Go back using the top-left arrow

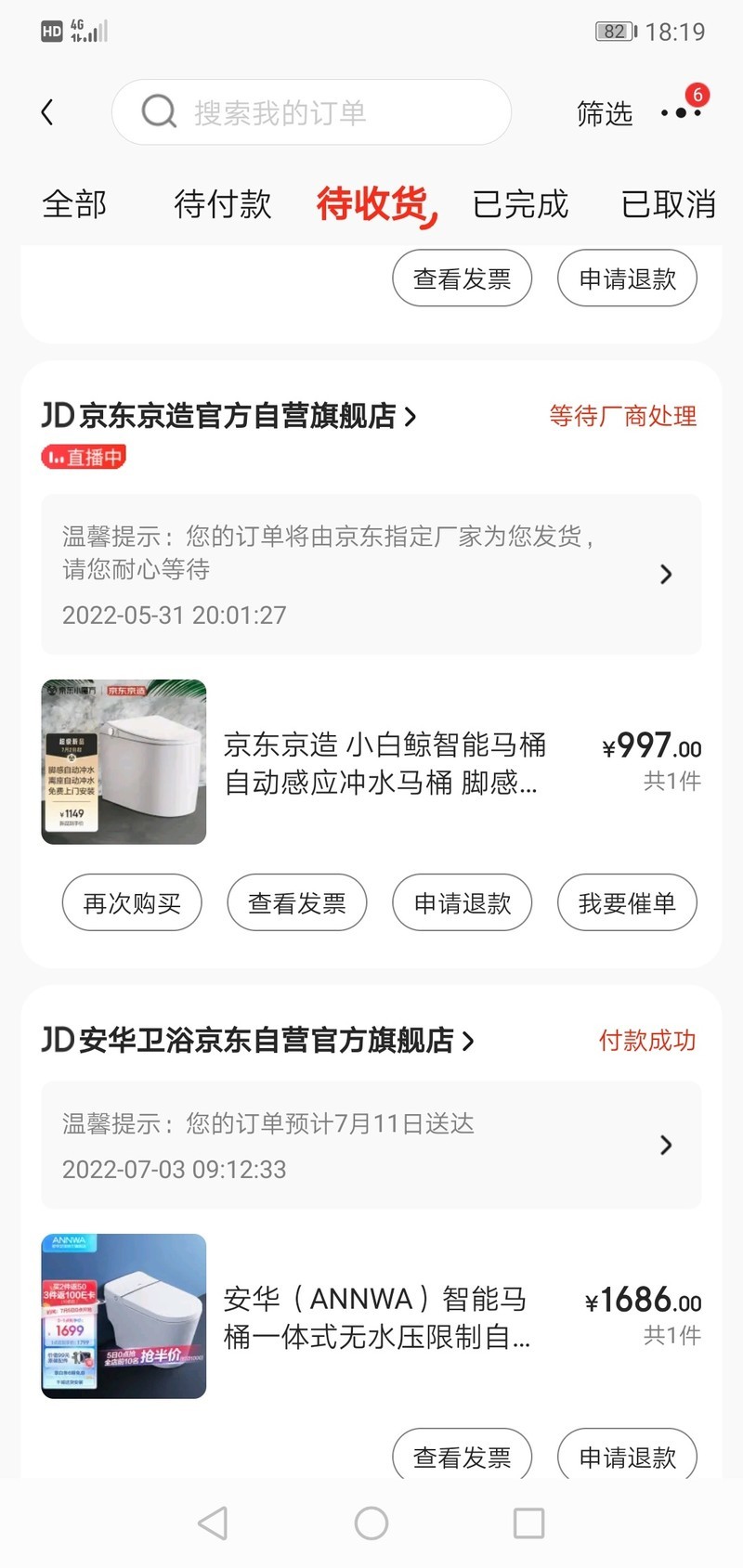tap(47, 113)
